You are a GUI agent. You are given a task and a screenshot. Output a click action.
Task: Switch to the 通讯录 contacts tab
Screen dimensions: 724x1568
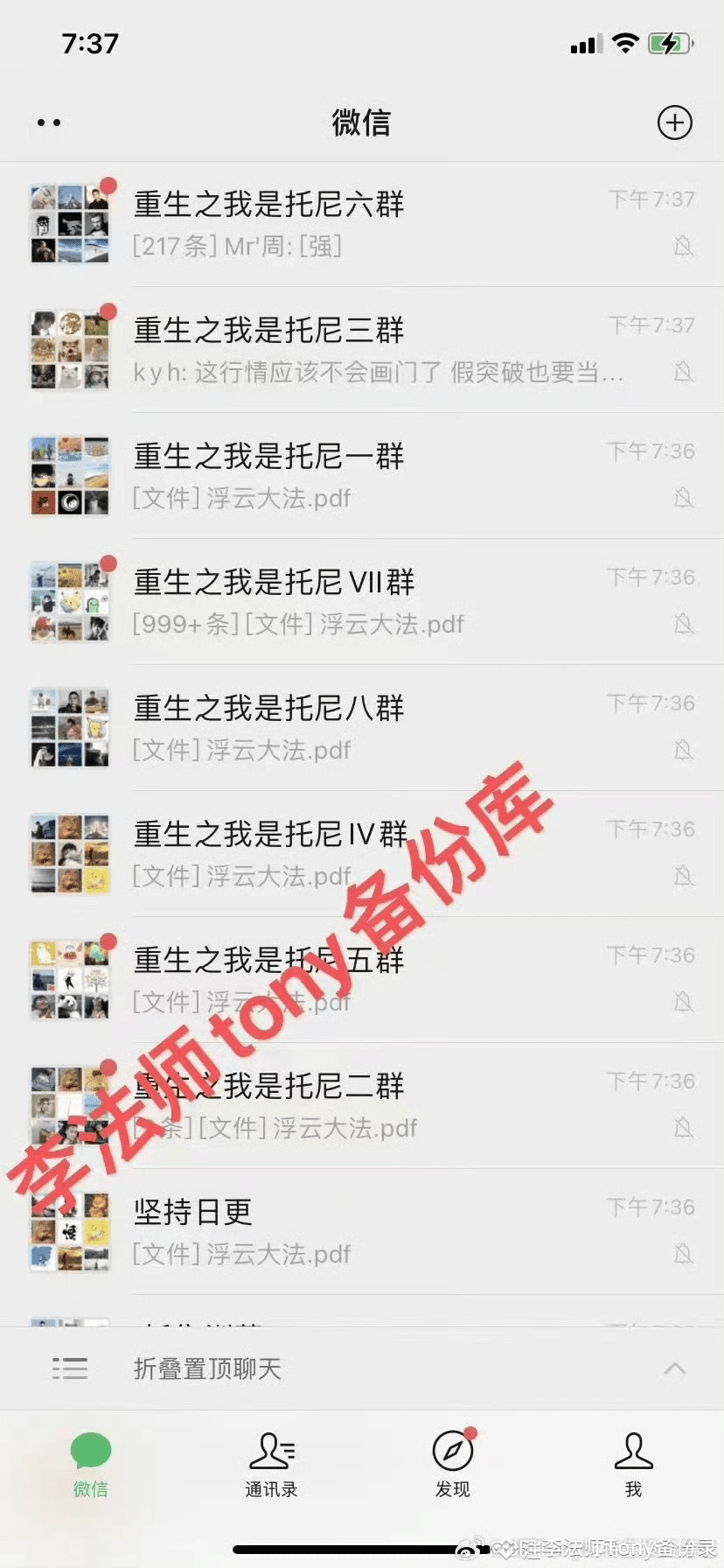click(x=271, y=1465)
